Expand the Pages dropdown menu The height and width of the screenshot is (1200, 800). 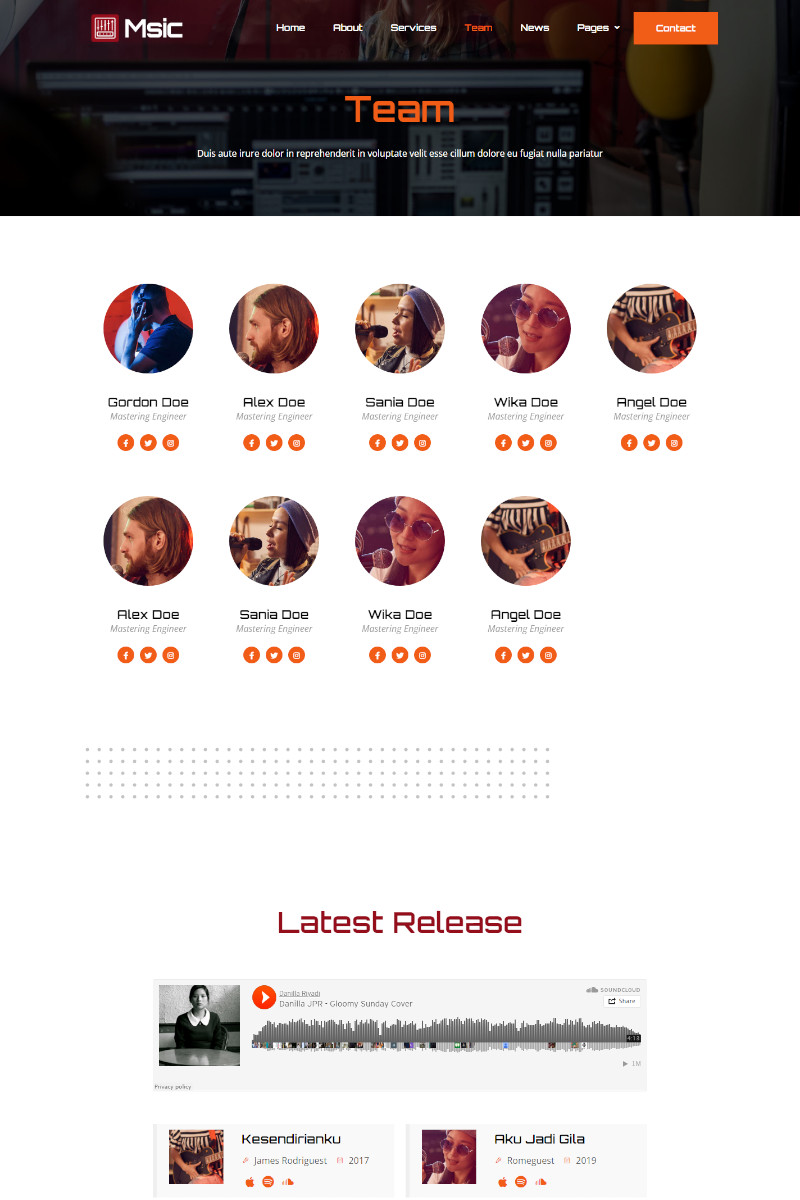[598, 28]
